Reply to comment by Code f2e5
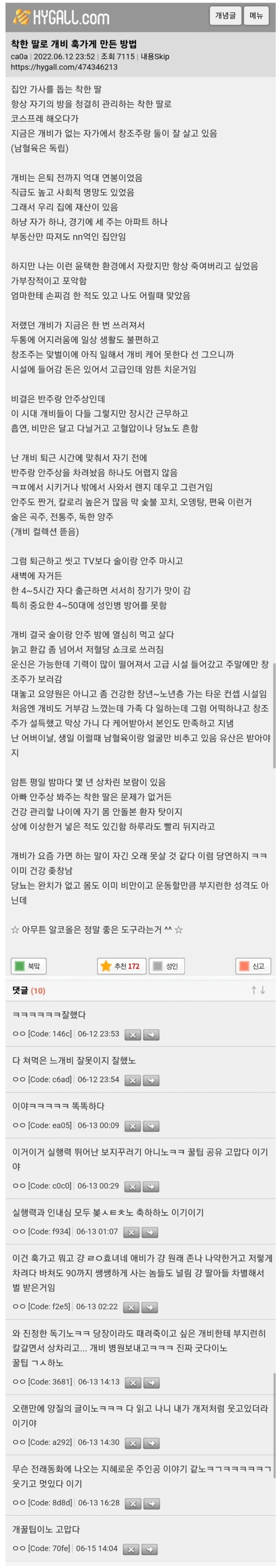The width and height of the screenshot is (280, 1568). (x=149, y=1307)
